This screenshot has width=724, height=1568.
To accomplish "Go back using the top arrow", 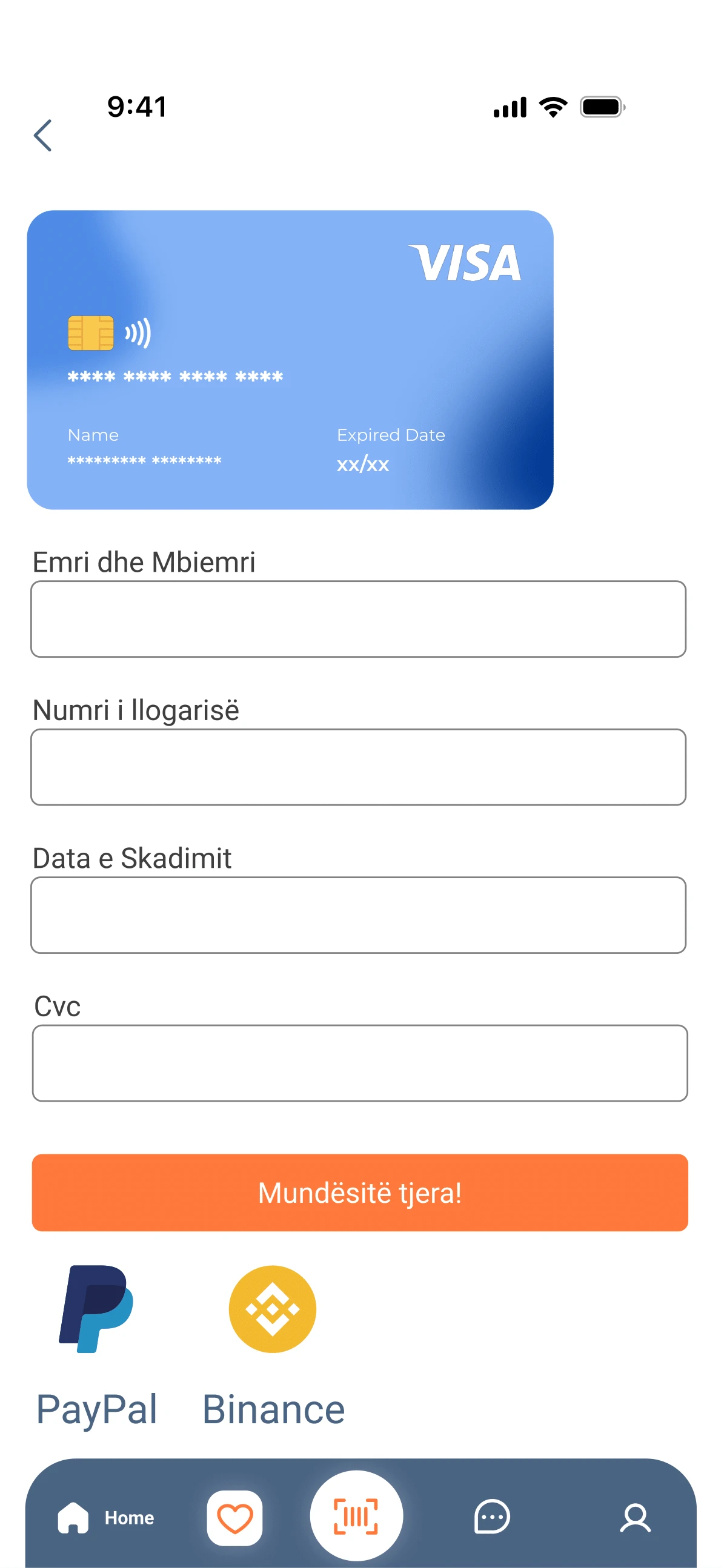I will tap(42, 135).
